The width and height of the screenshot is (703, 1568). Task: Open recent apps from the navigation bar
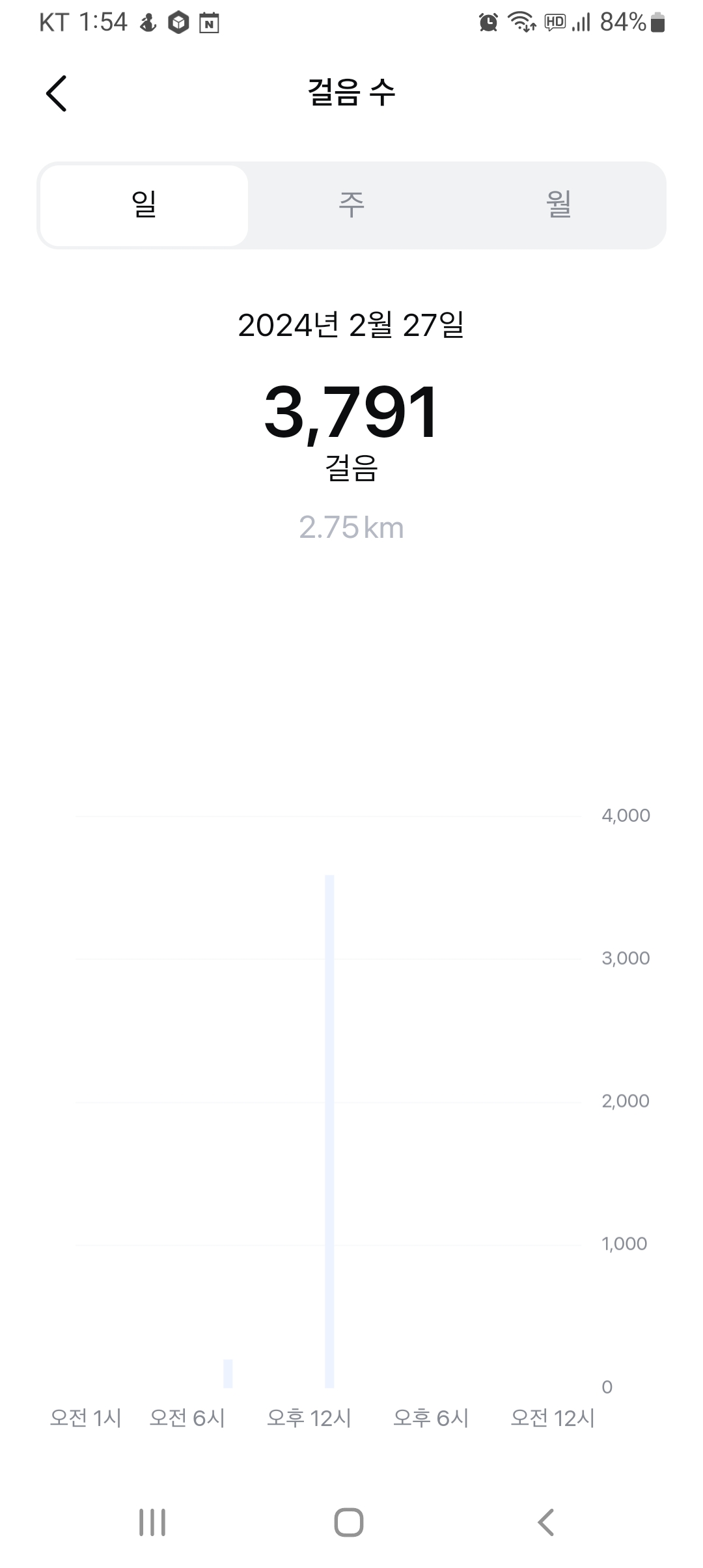[x=152, y=1522]
